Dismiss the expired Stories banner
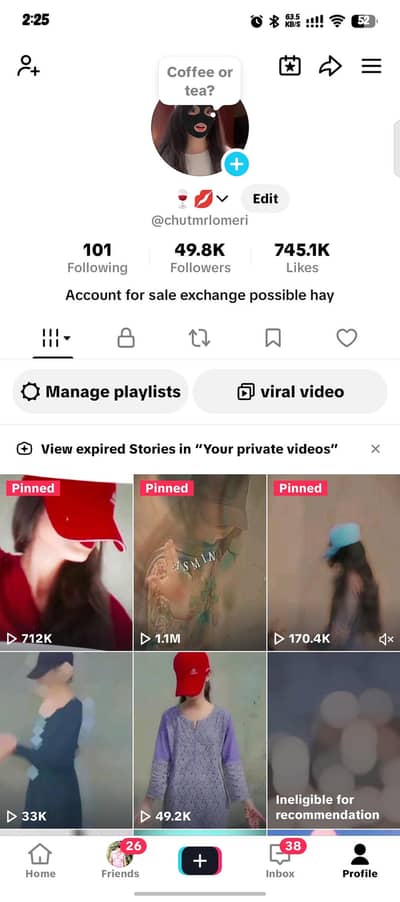400x902 pixels. (375, 449)
